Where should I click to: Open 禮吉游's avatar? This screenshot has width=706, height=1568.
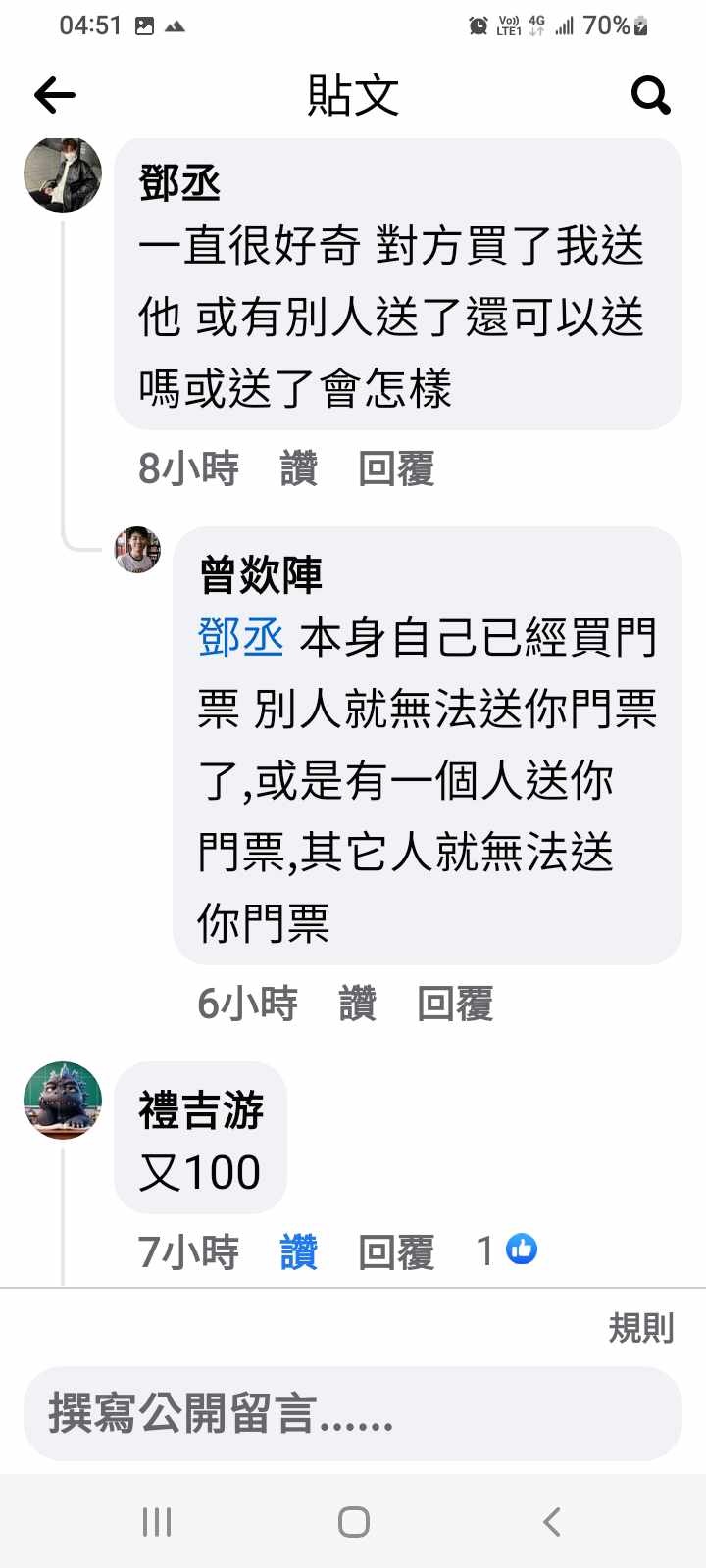tap(62, 1100)
